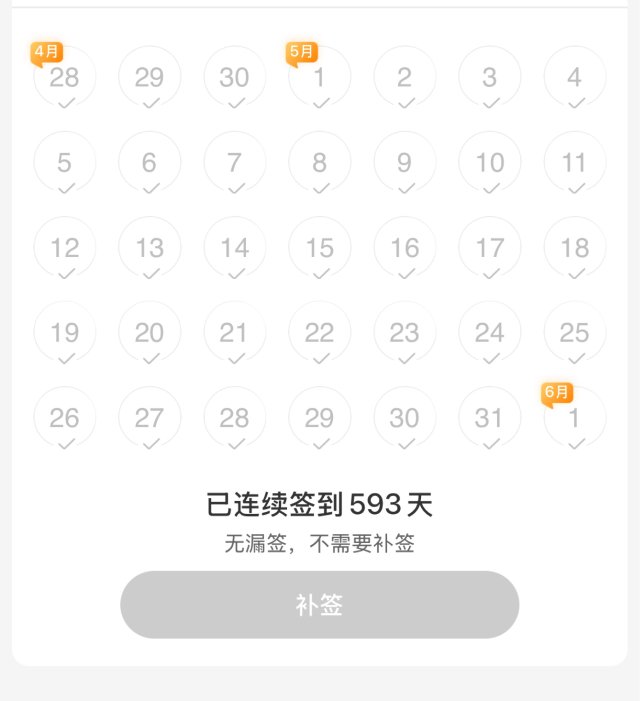Tap the 补签 button
Image resolution: width=640 pixels, height=701 pixels.
tap(319, 604)
